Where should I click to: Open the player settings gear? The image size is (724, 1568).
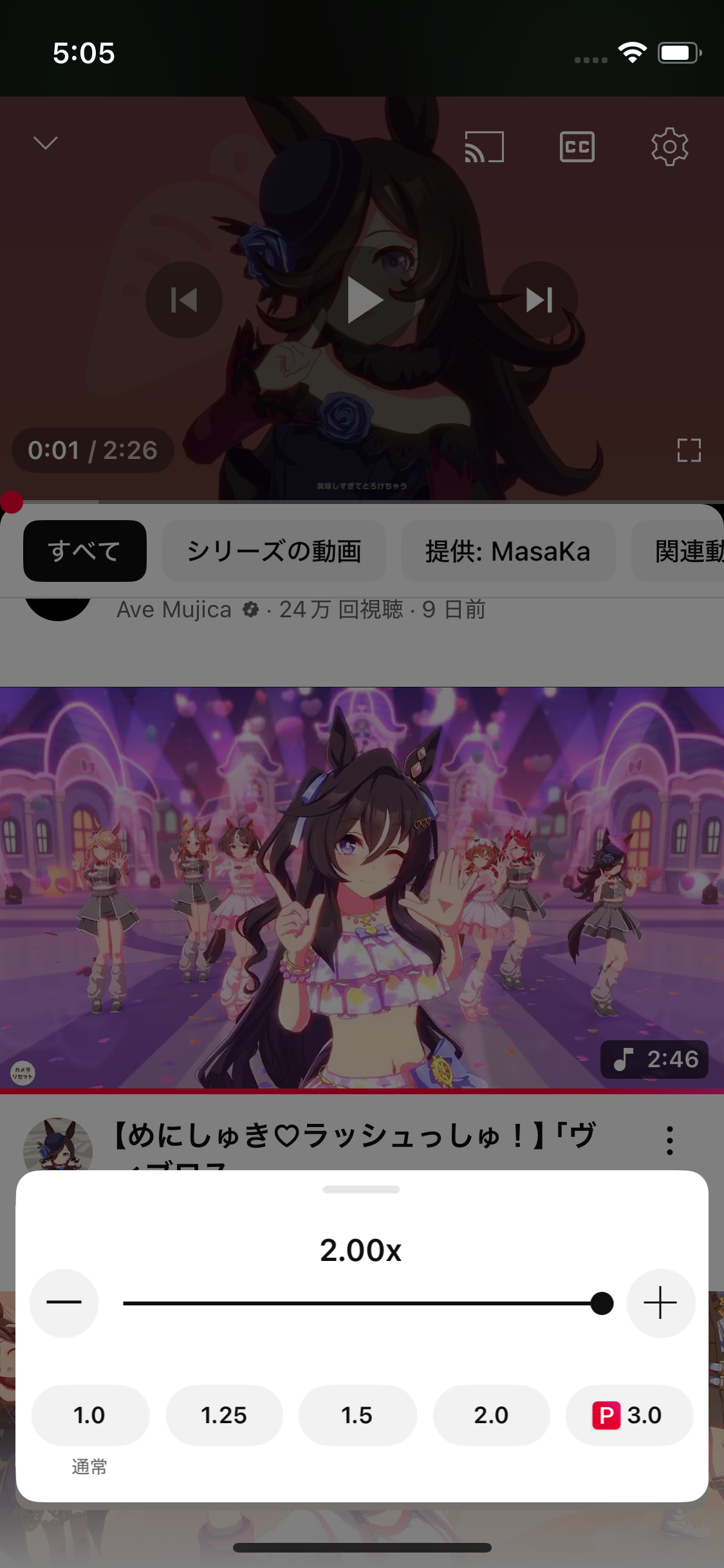tap(669, 147)
